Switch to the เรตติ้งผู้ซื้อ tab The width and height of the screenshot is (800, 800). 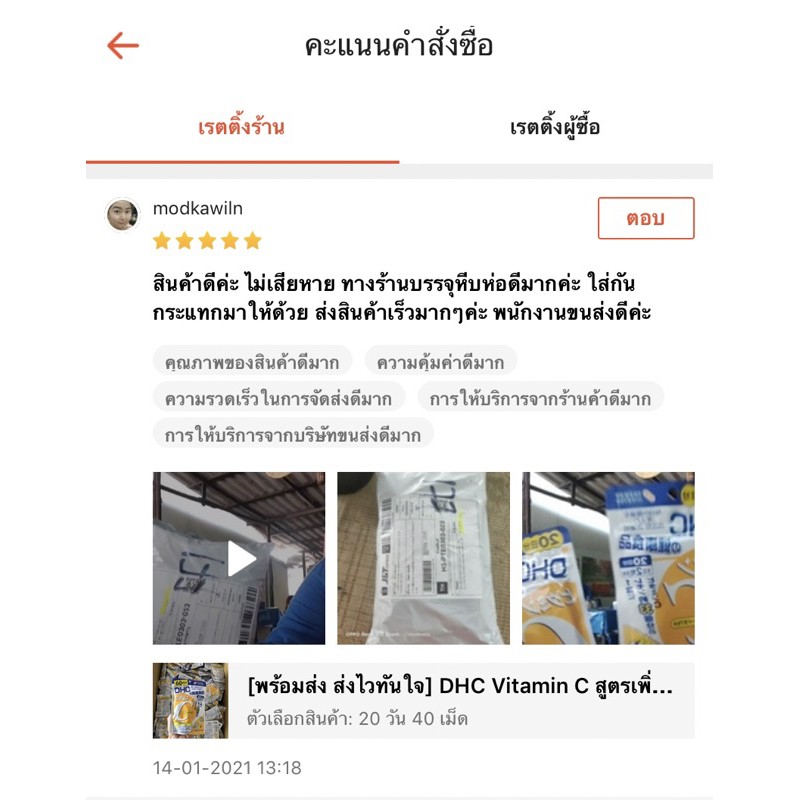tap(555, 128)
